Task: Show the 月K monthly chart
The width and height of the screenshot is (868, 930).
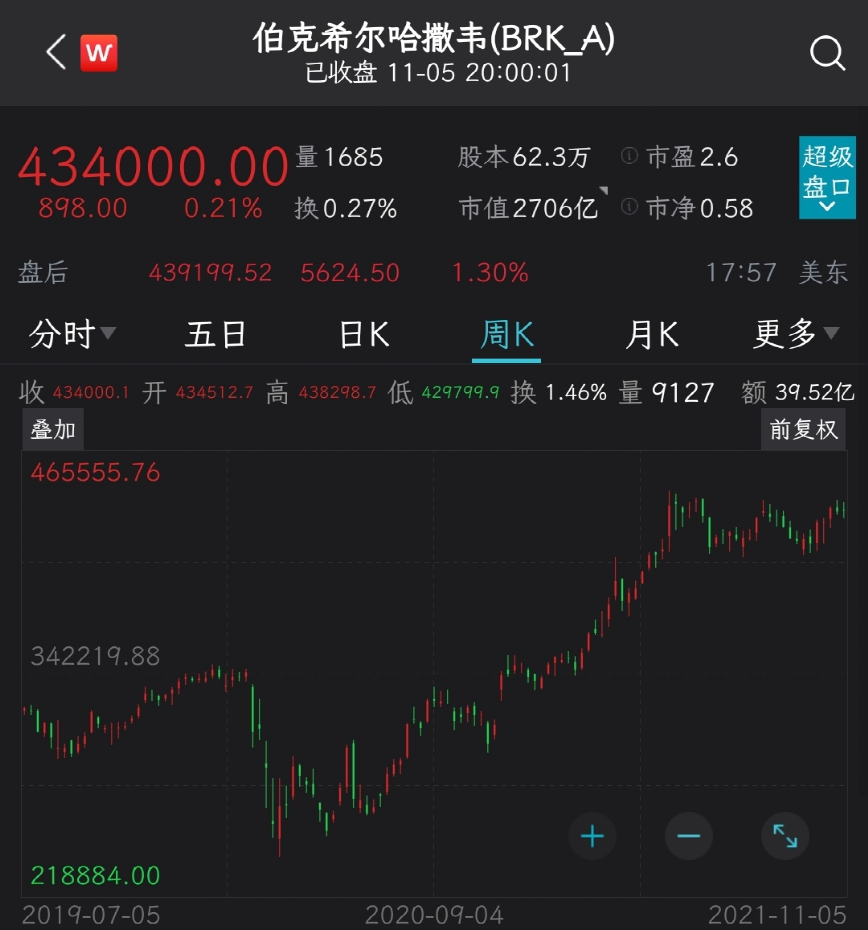Action: (652, 335)
